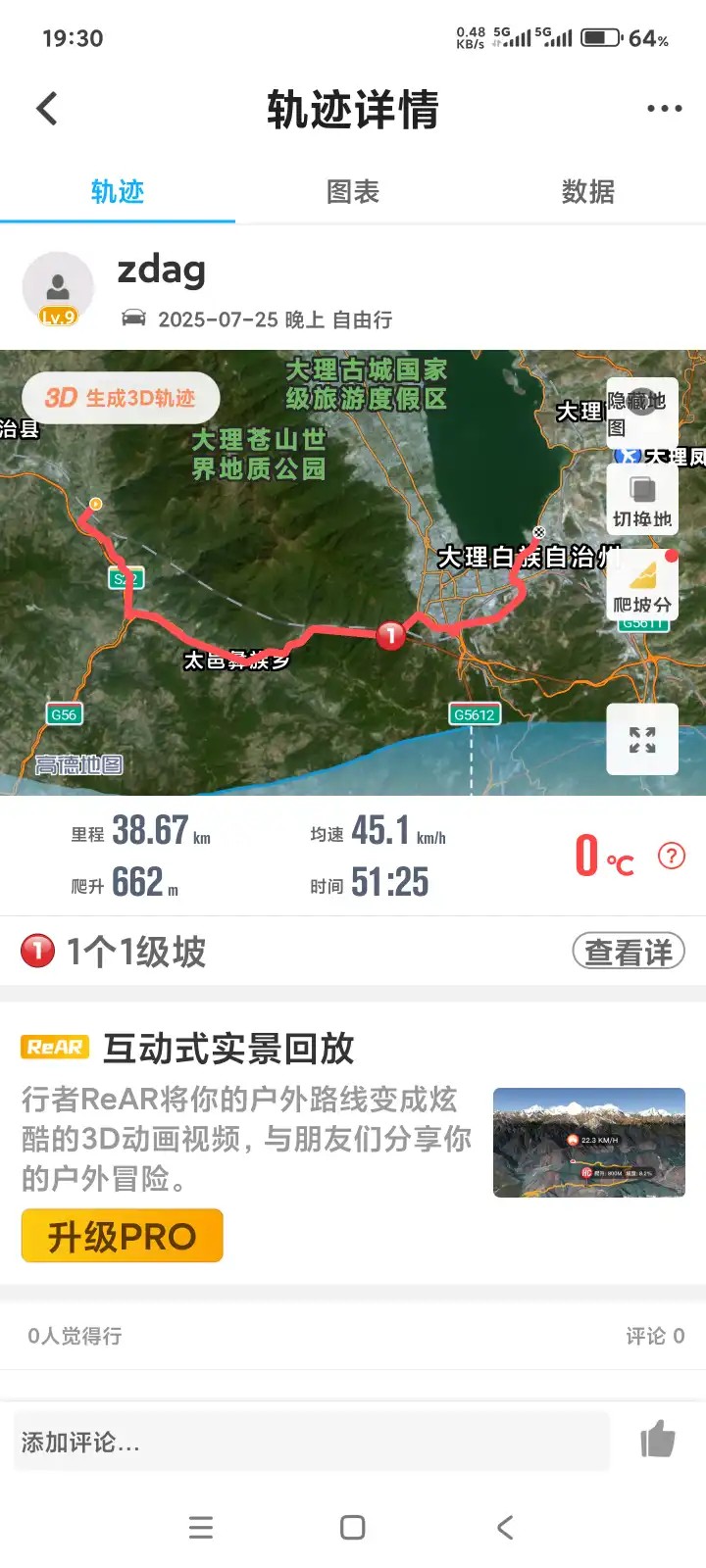706x1568 pixels.
Task: Open the 爬坡分 climbing score
Action: pyautogui.click(x=641, y=585)
